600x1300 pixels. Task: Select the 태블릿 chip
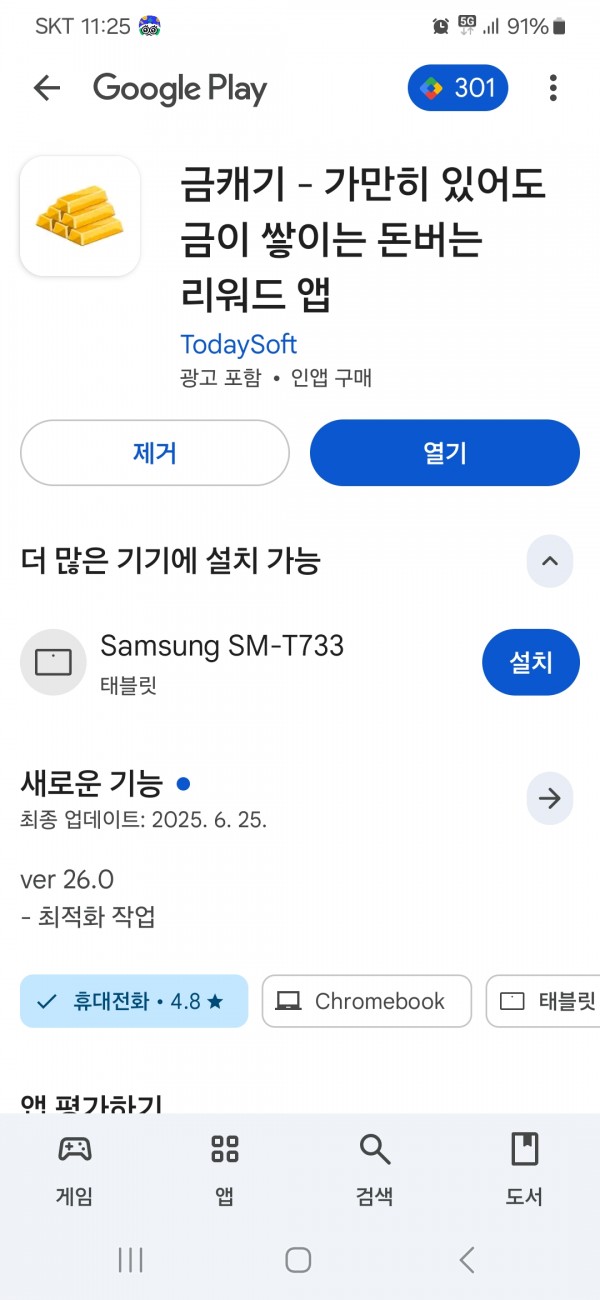click(543, 1001)
